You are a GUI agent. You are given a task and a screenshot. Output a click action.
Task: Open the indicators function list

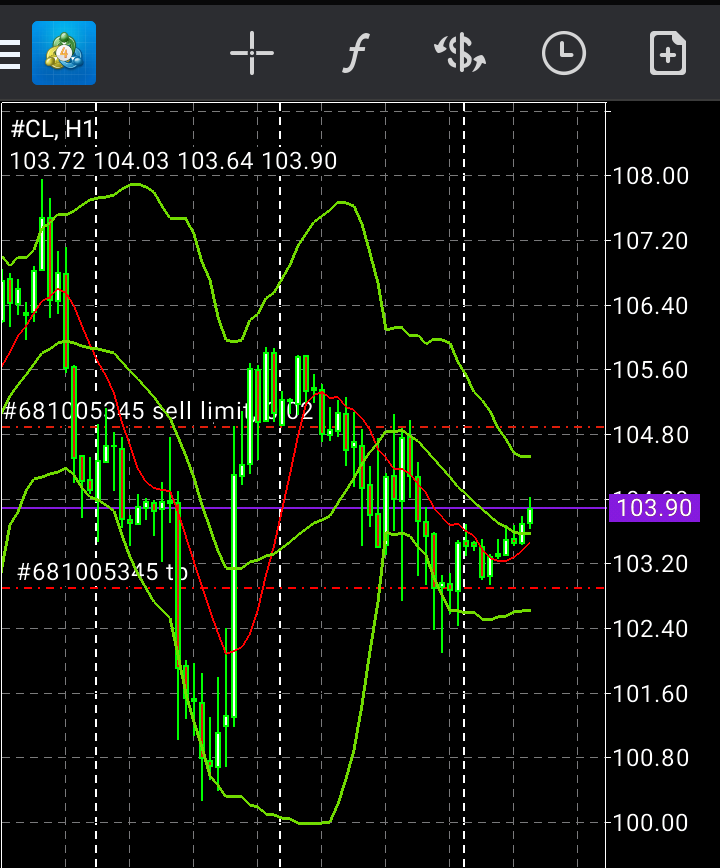point(355,53)
